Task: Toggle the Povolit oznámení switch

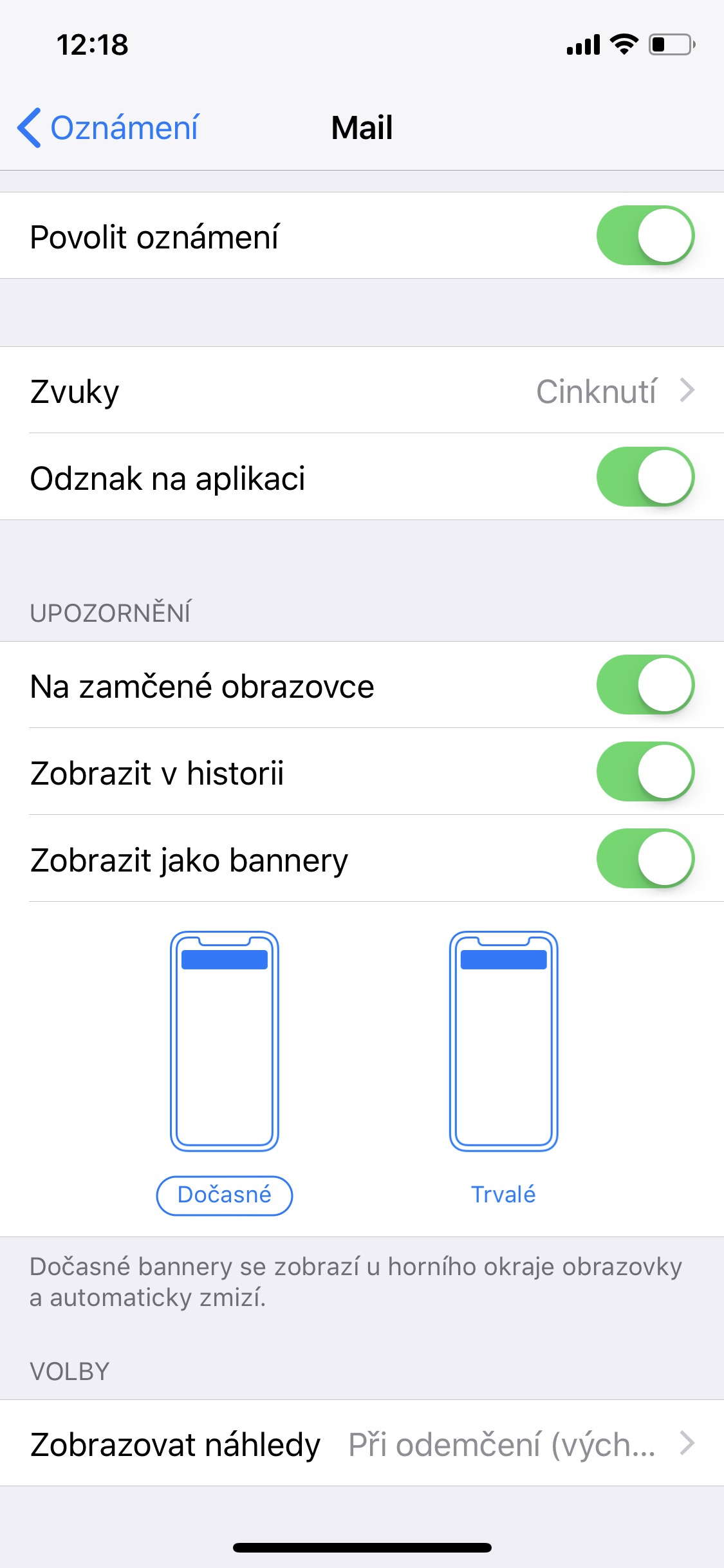Action: pyautogui.click(x=645, y=236)
